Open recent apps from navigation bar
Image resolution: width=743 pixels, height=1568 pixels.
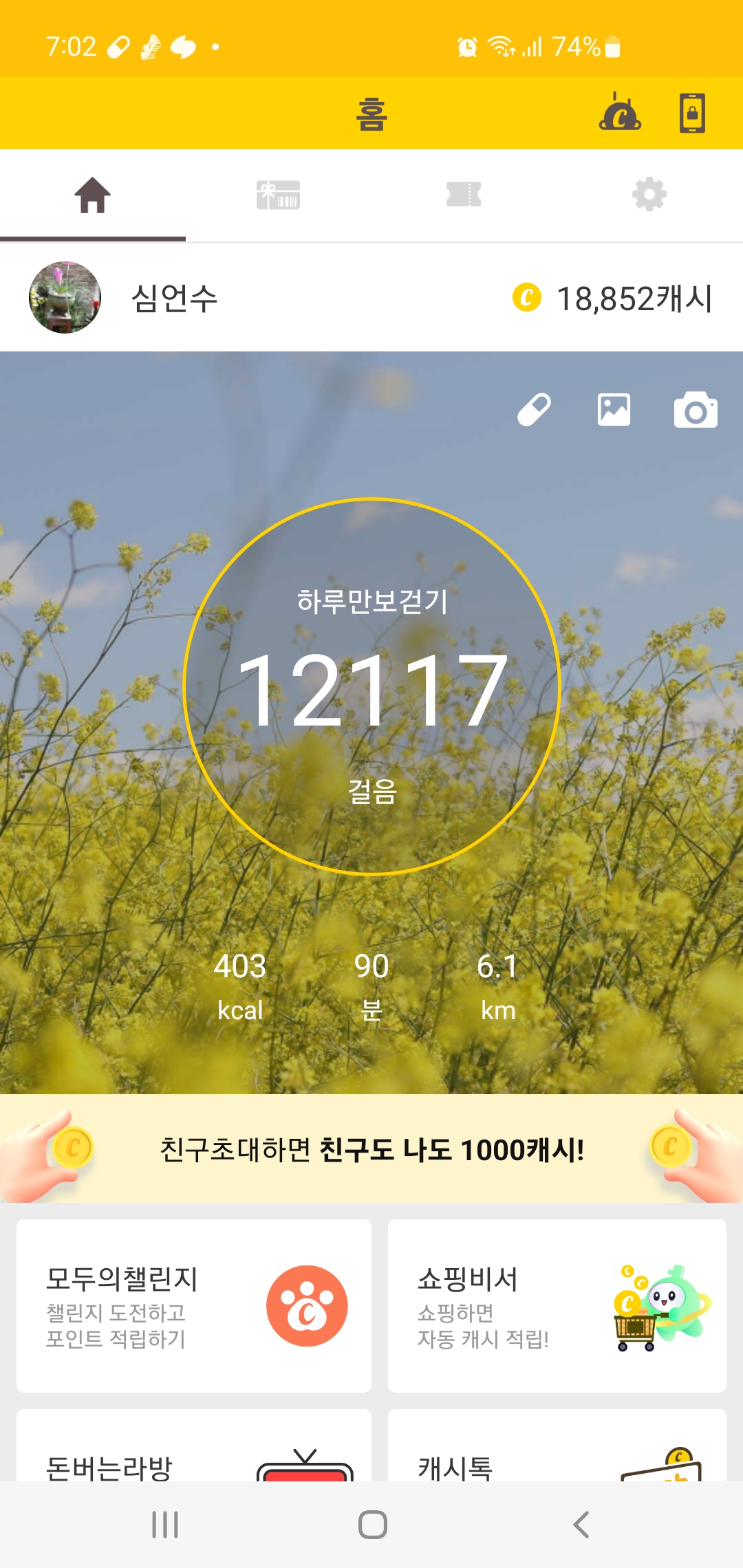165,1525
